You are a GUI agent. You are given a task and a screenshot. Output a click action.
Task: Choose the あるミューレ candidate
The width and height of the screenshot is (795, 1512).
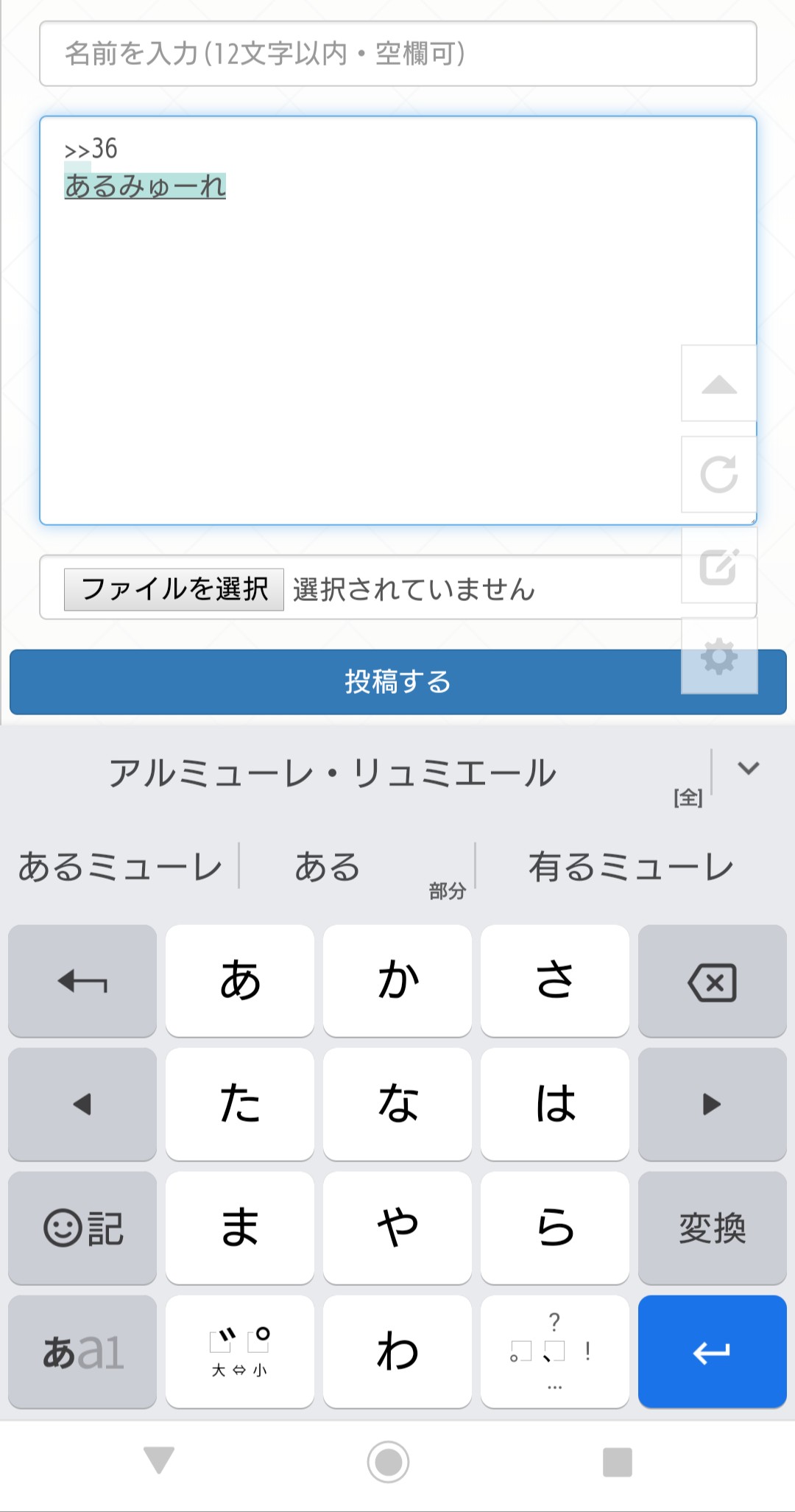[120, 867]
